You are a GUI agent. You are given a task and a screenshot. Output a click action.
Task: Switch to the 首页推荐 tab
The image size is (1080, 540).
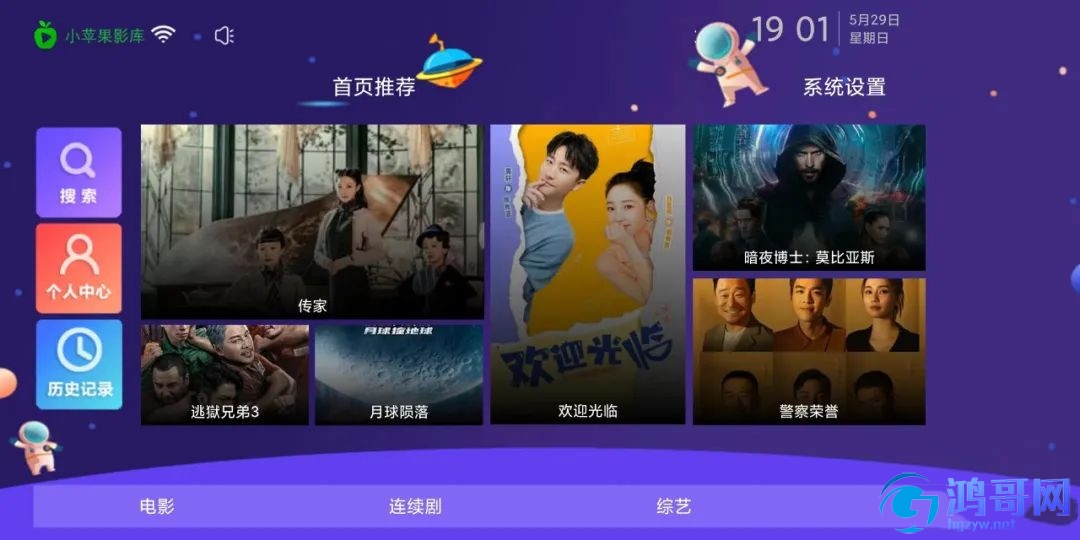373,87
